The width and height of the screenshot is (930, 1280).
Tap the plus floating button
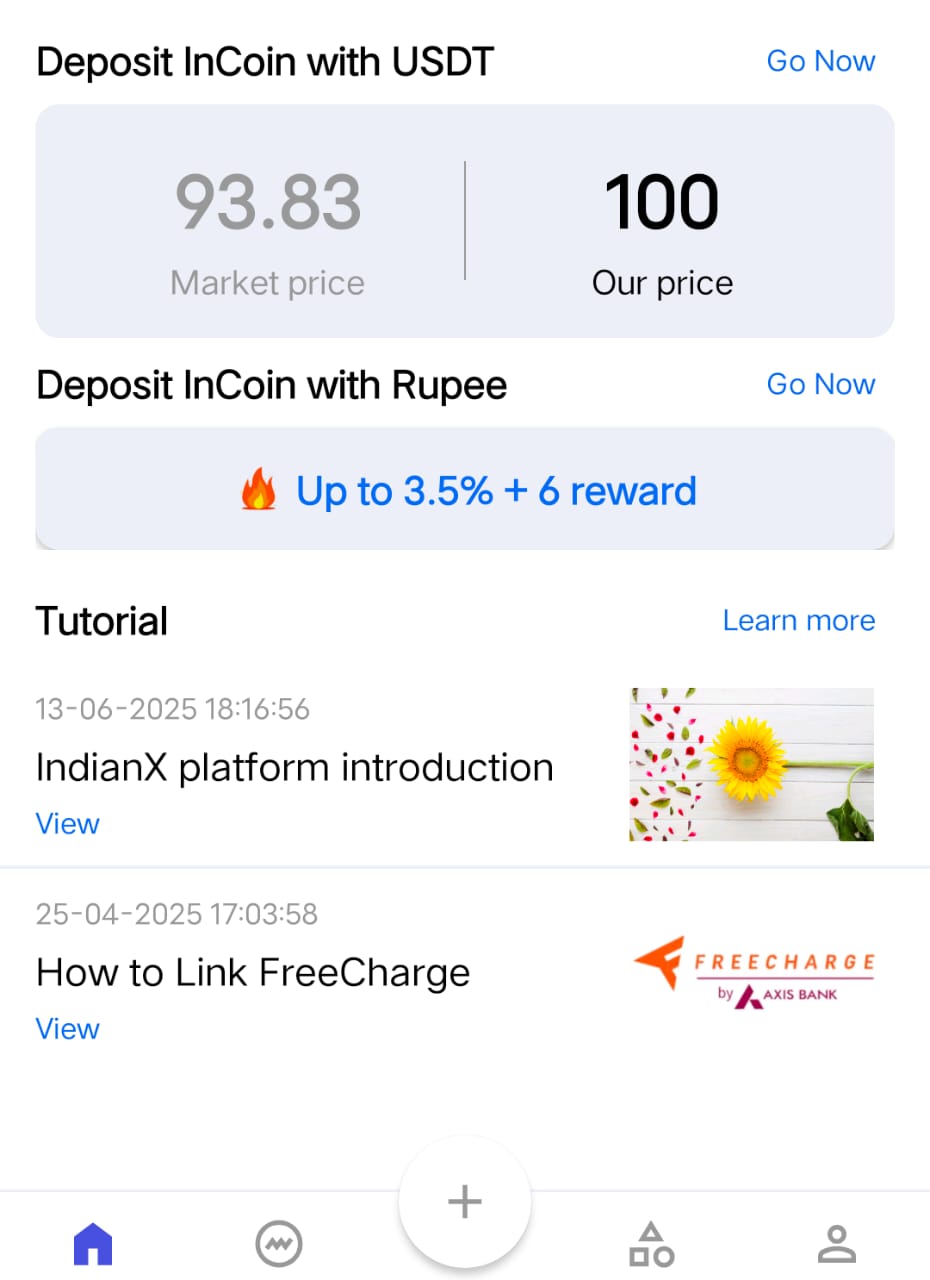465,1202
